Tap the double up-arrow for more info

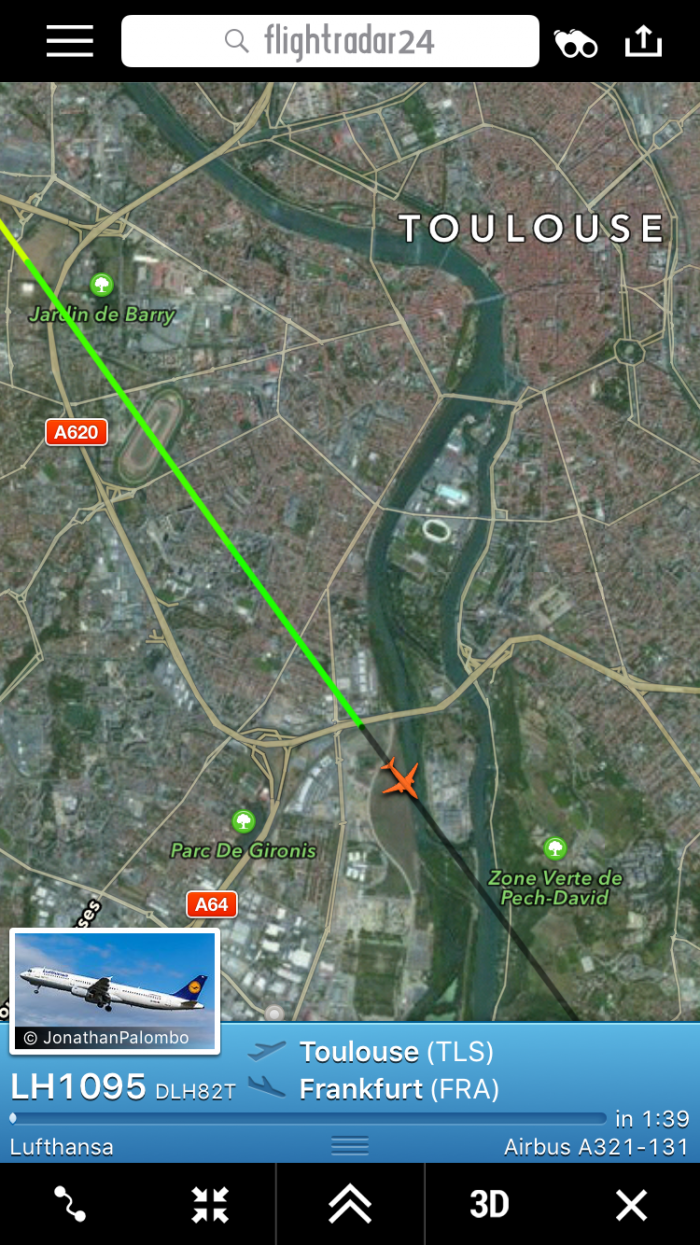[350, 1204]
